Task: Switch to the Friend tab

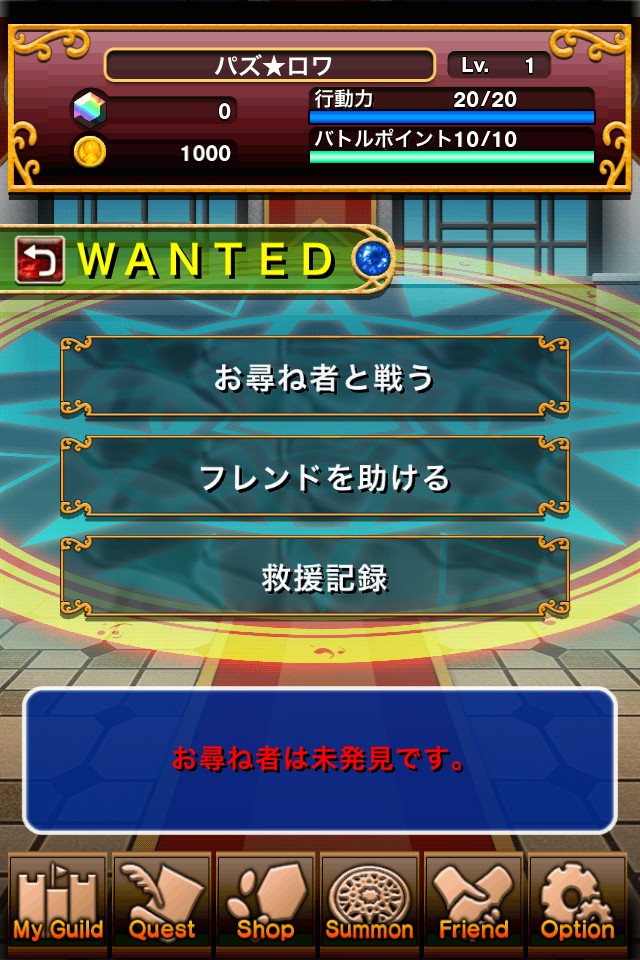Action: pos(474,902)
